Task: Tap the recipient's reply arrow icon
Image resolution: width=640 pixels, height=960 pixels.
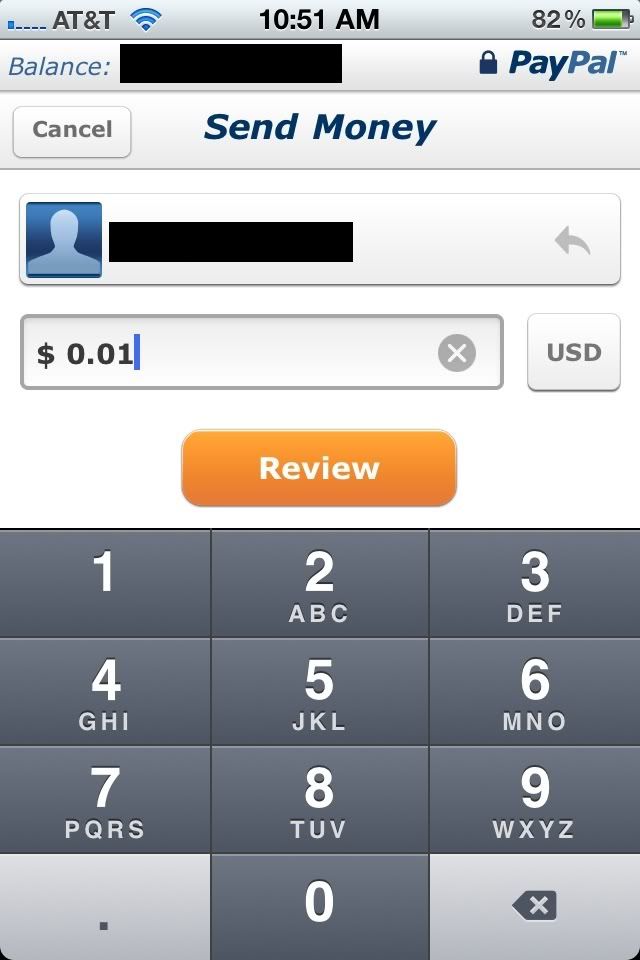Action: (x=573, y=241)
